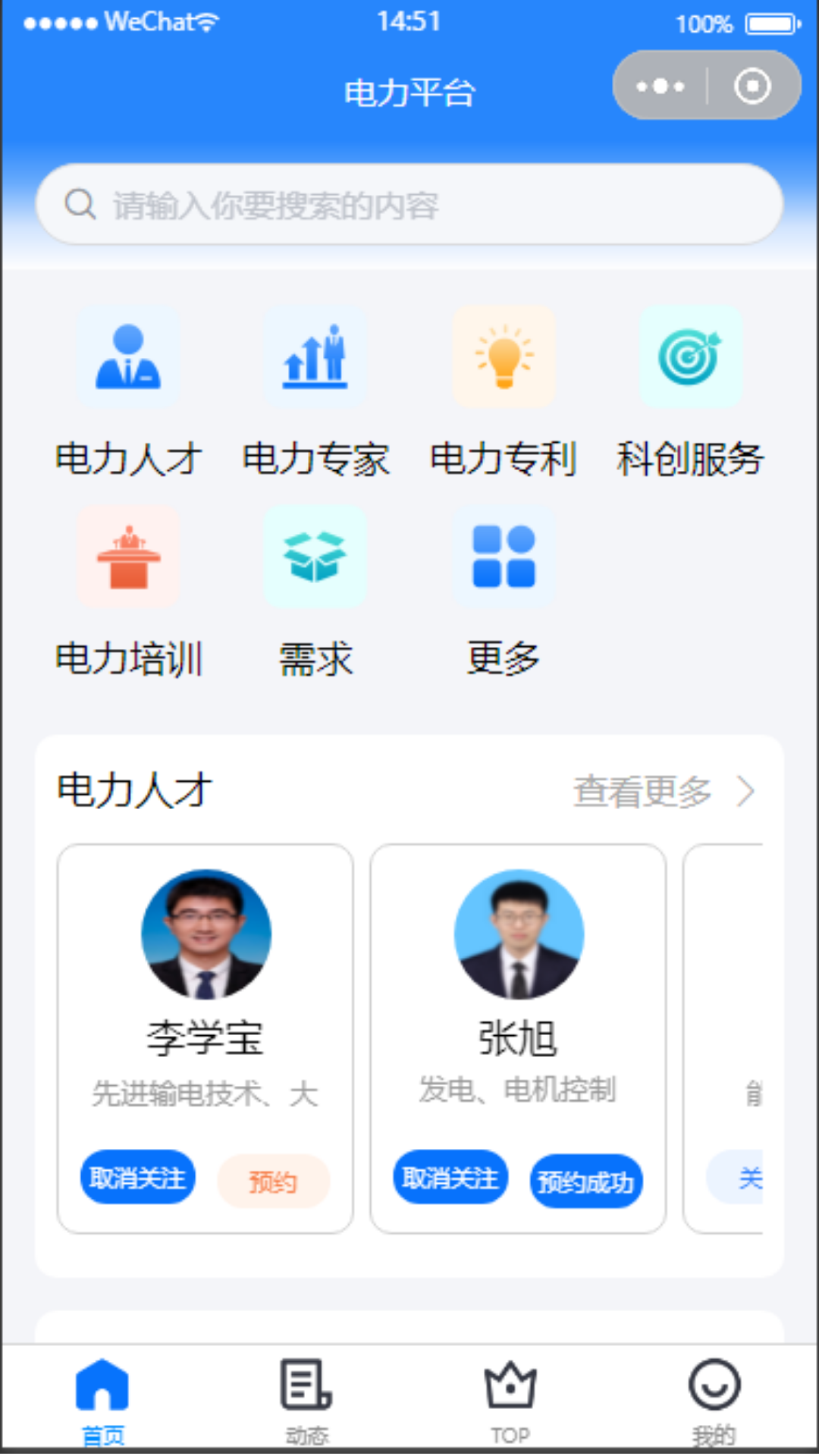Image resolution: width=819 pixels, height=1456 pixels.
Task: Open the 电力专家 category
Action: tap(315, 358)
